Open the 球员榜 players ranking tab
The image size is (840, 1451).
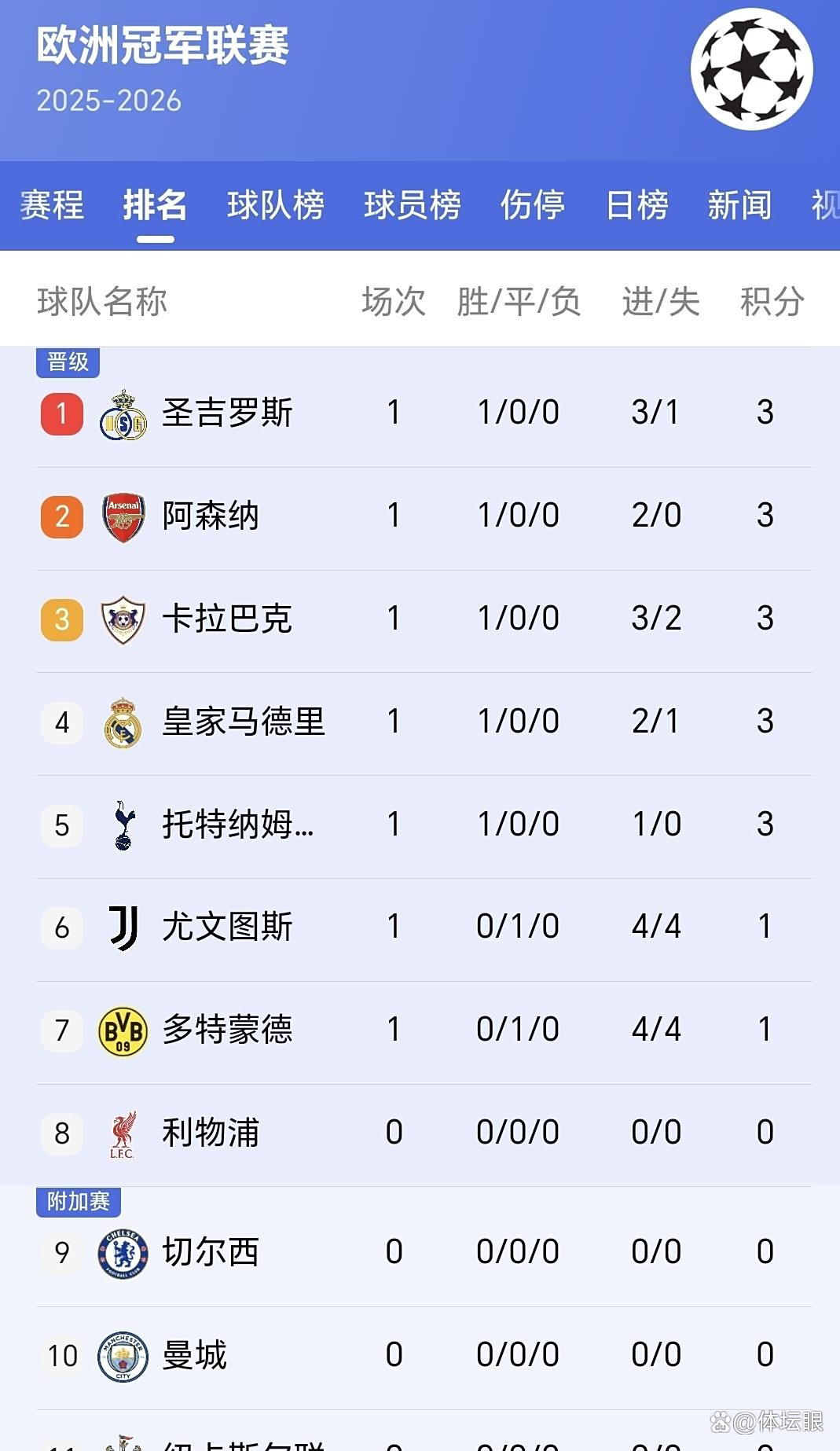click(412, 206)
